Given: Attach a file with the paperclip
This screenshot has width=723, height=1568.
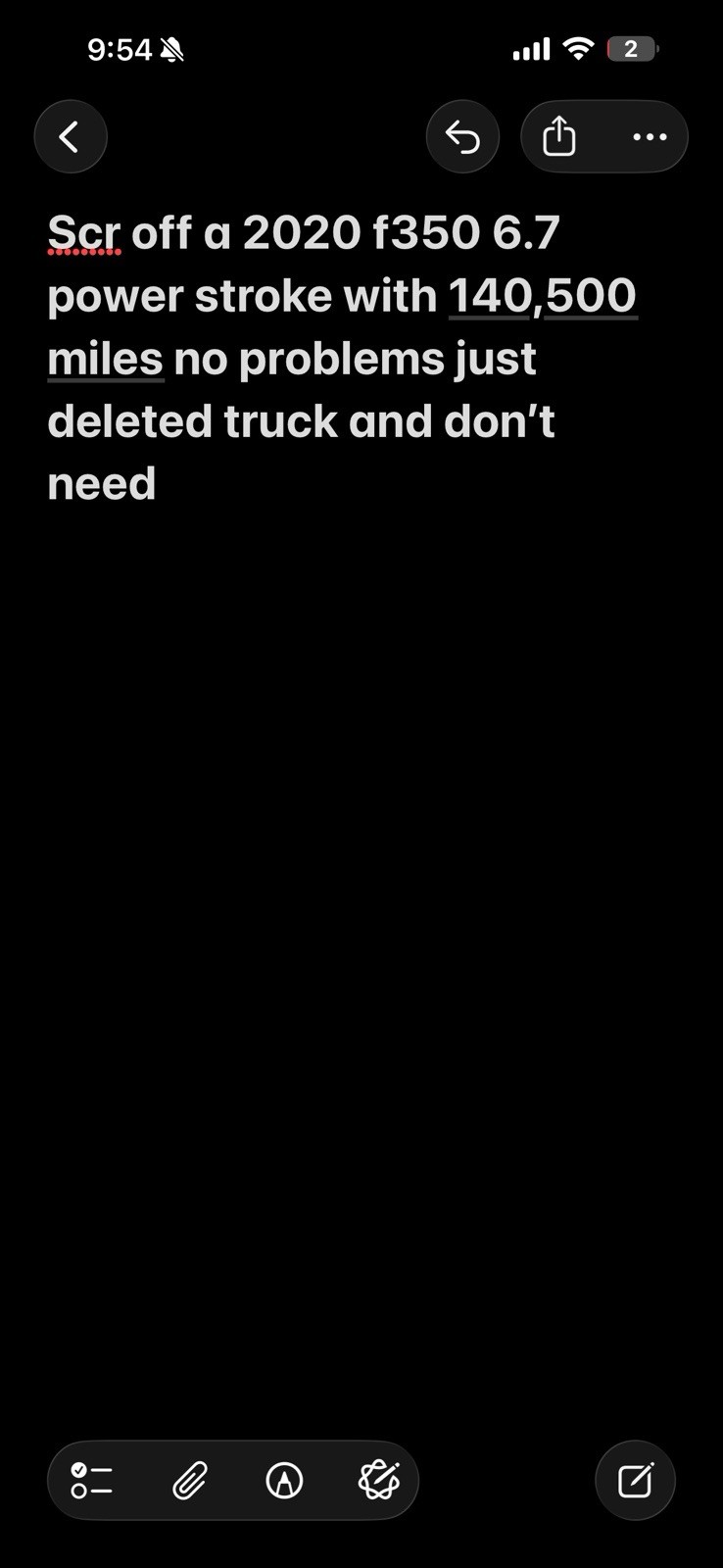Looking at the screenshot, I should (189, 1480).
